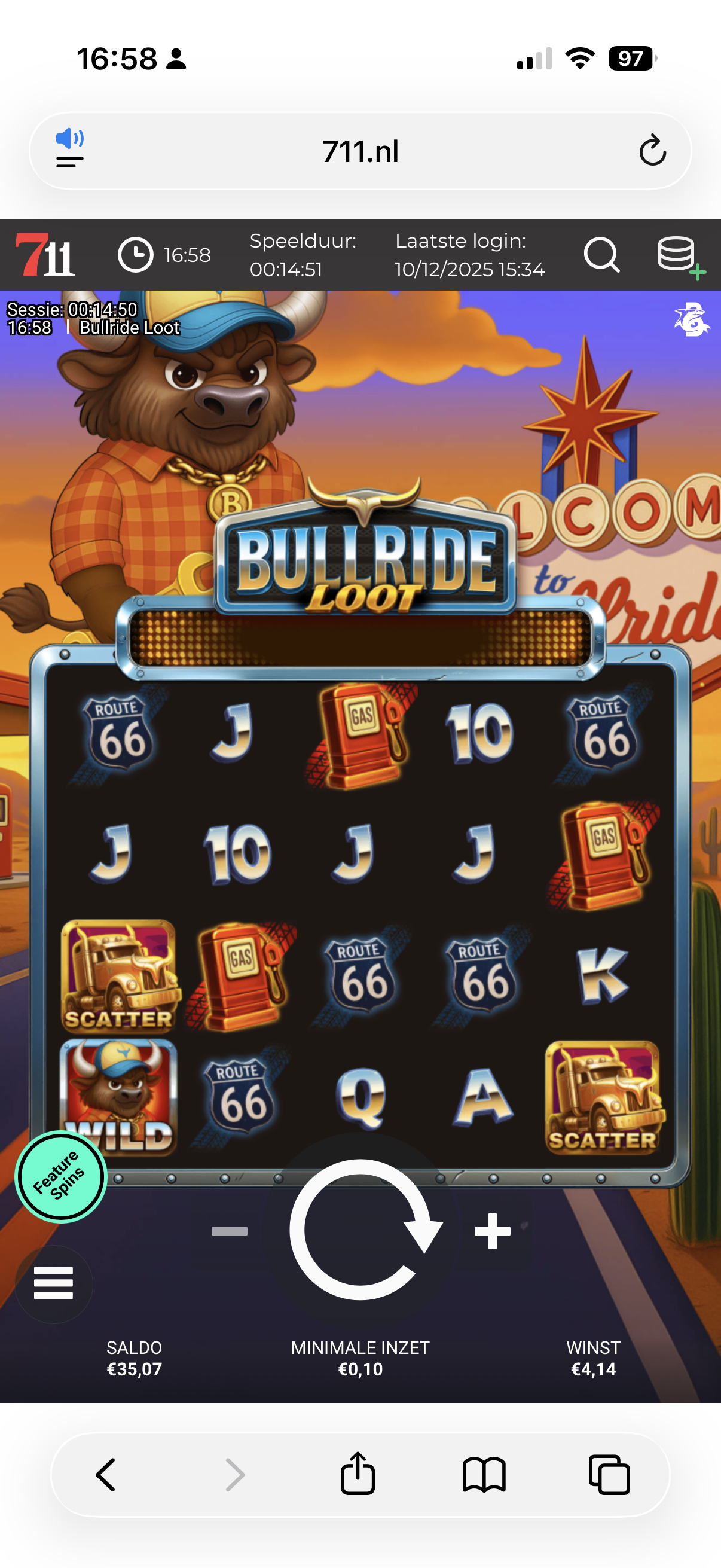Go back to the previous page

106,1474
